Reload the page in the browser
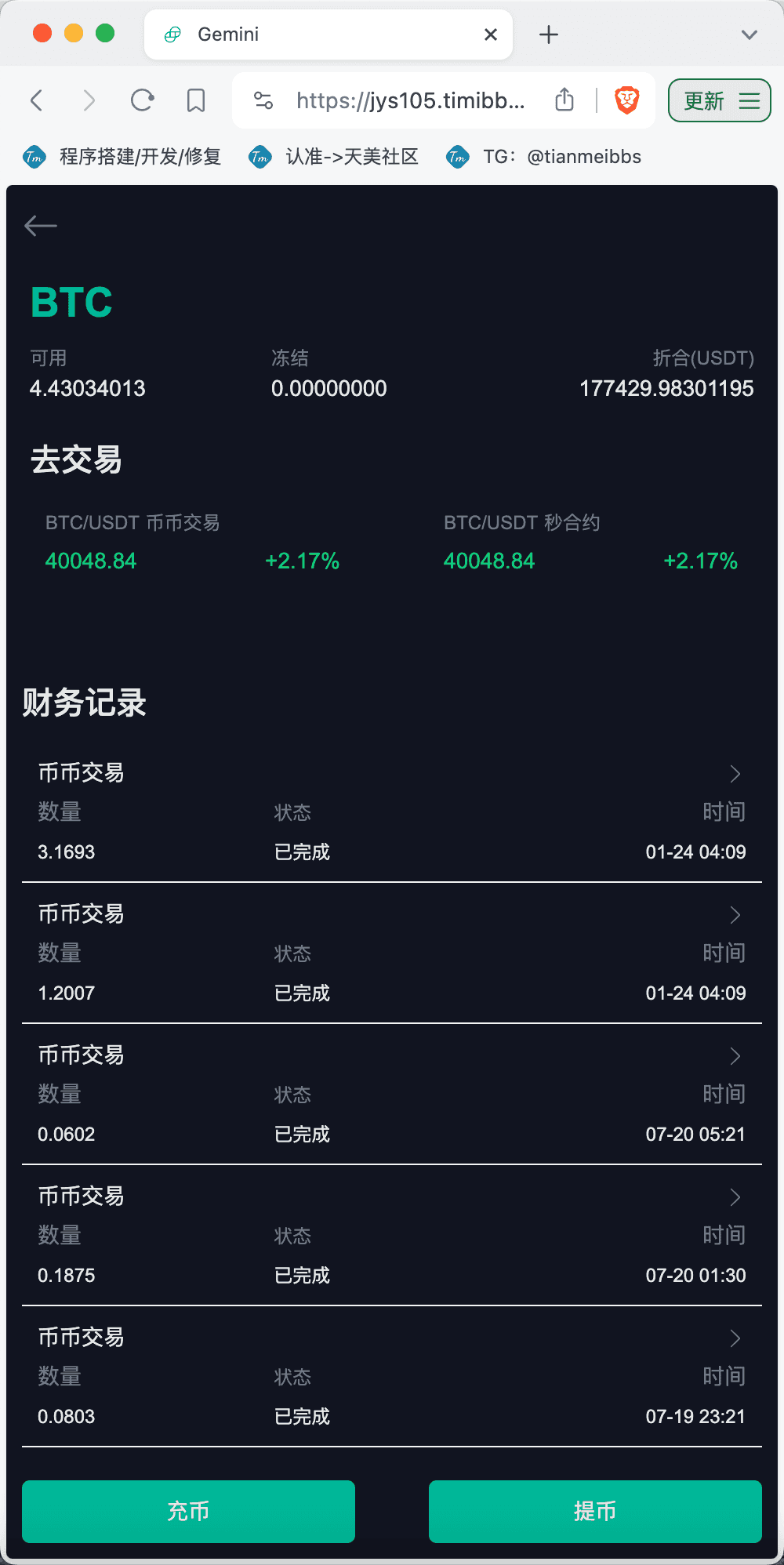784x1565 pixels. tap(142, 100)
